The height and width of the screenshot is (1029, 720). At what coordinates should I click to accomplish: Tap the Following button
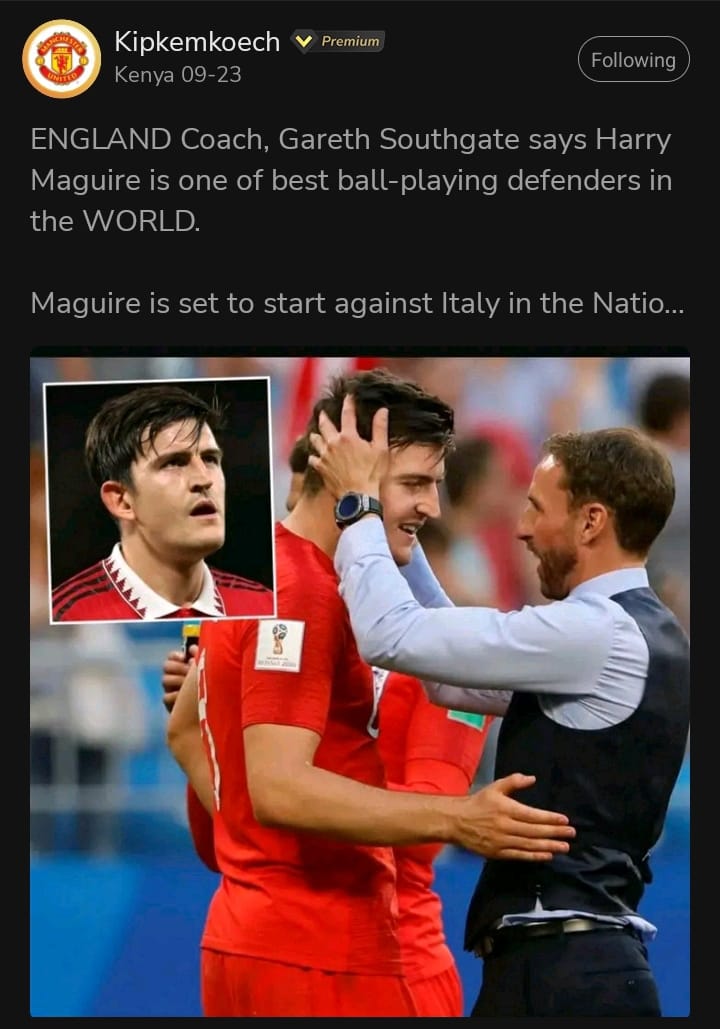633,60
